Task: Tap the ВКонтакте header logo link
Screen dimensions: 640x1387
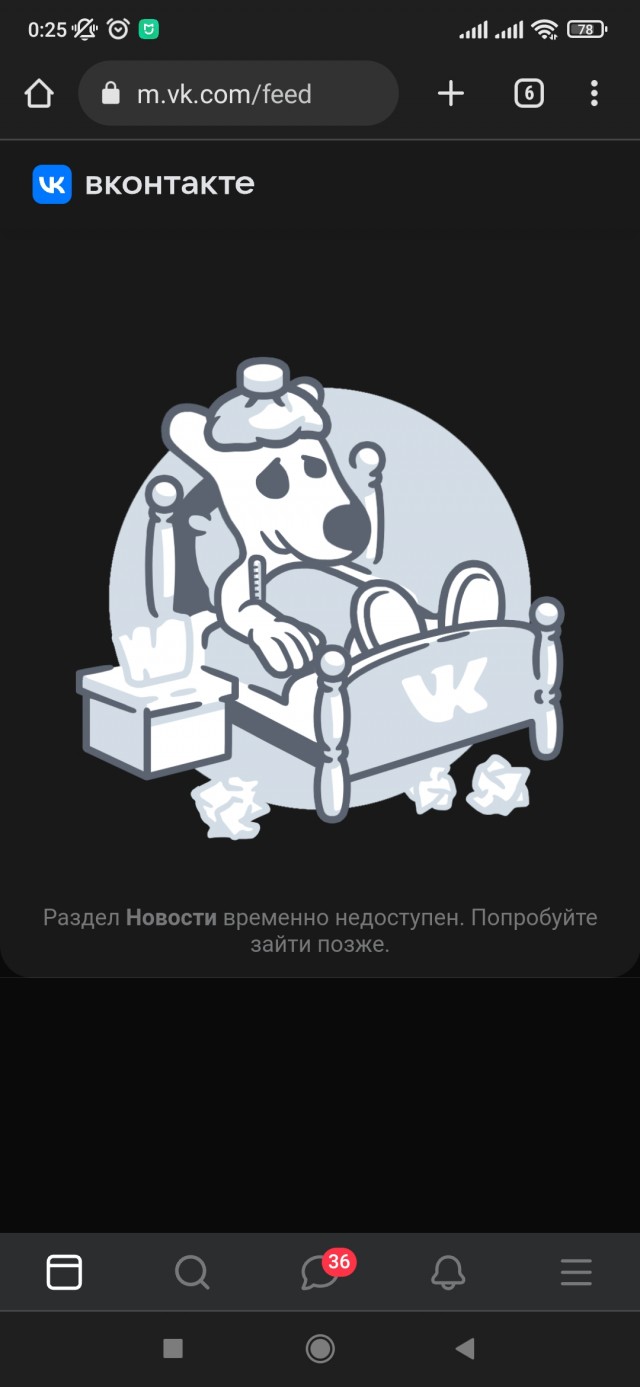Action: 144,184
